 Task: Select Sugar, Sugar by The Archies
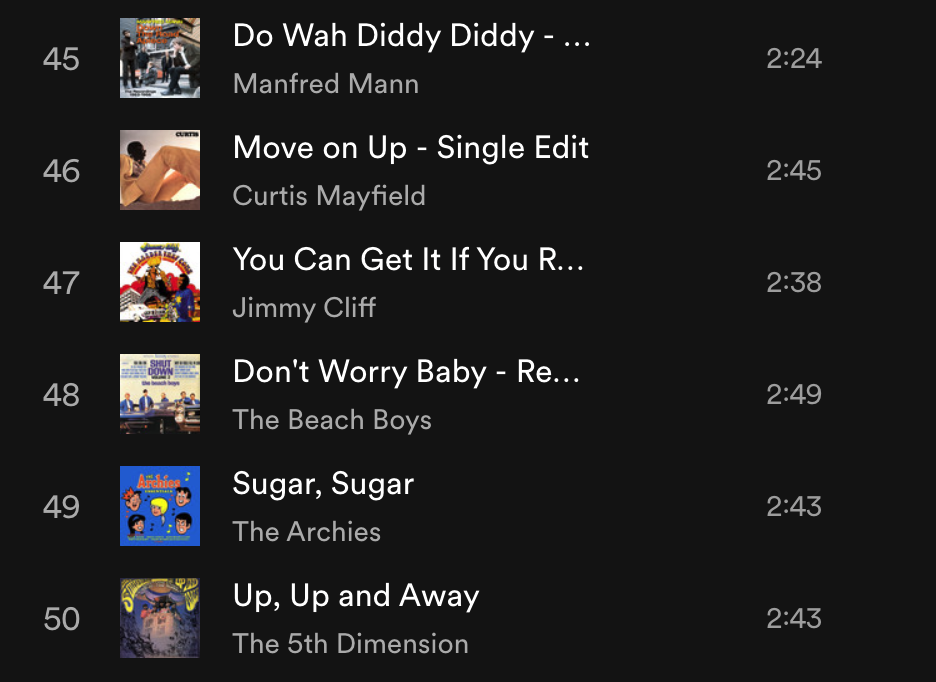pos(323,484)
